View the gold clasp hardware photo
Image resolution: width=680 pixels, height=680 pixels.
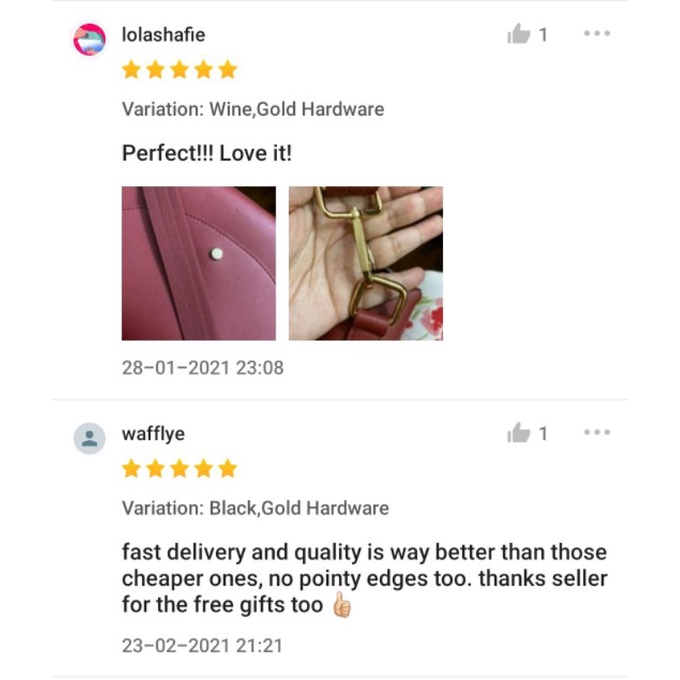366,263
